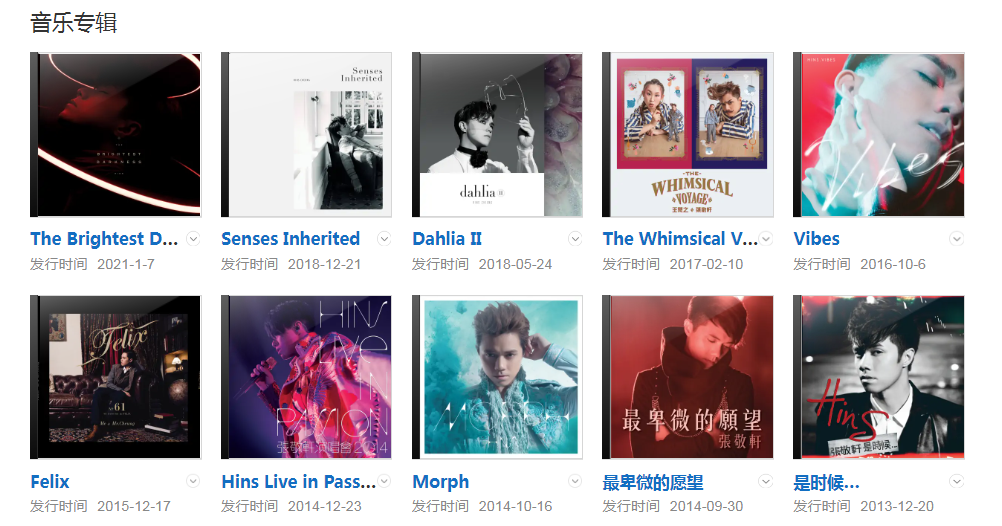
Task: Open the Felix album cover
Action: coord(116,377)
